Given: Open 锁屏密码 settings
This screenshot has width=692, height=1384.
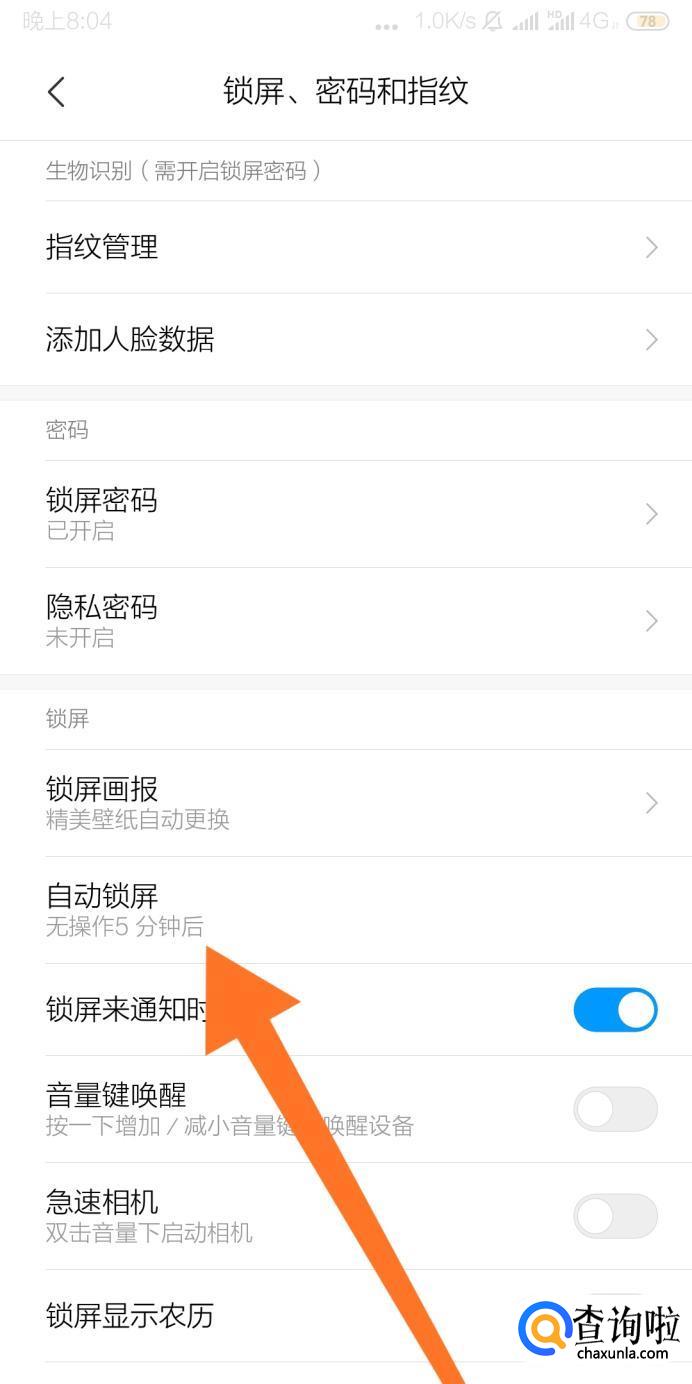Looking at the screenshot, I should (346, 514).
